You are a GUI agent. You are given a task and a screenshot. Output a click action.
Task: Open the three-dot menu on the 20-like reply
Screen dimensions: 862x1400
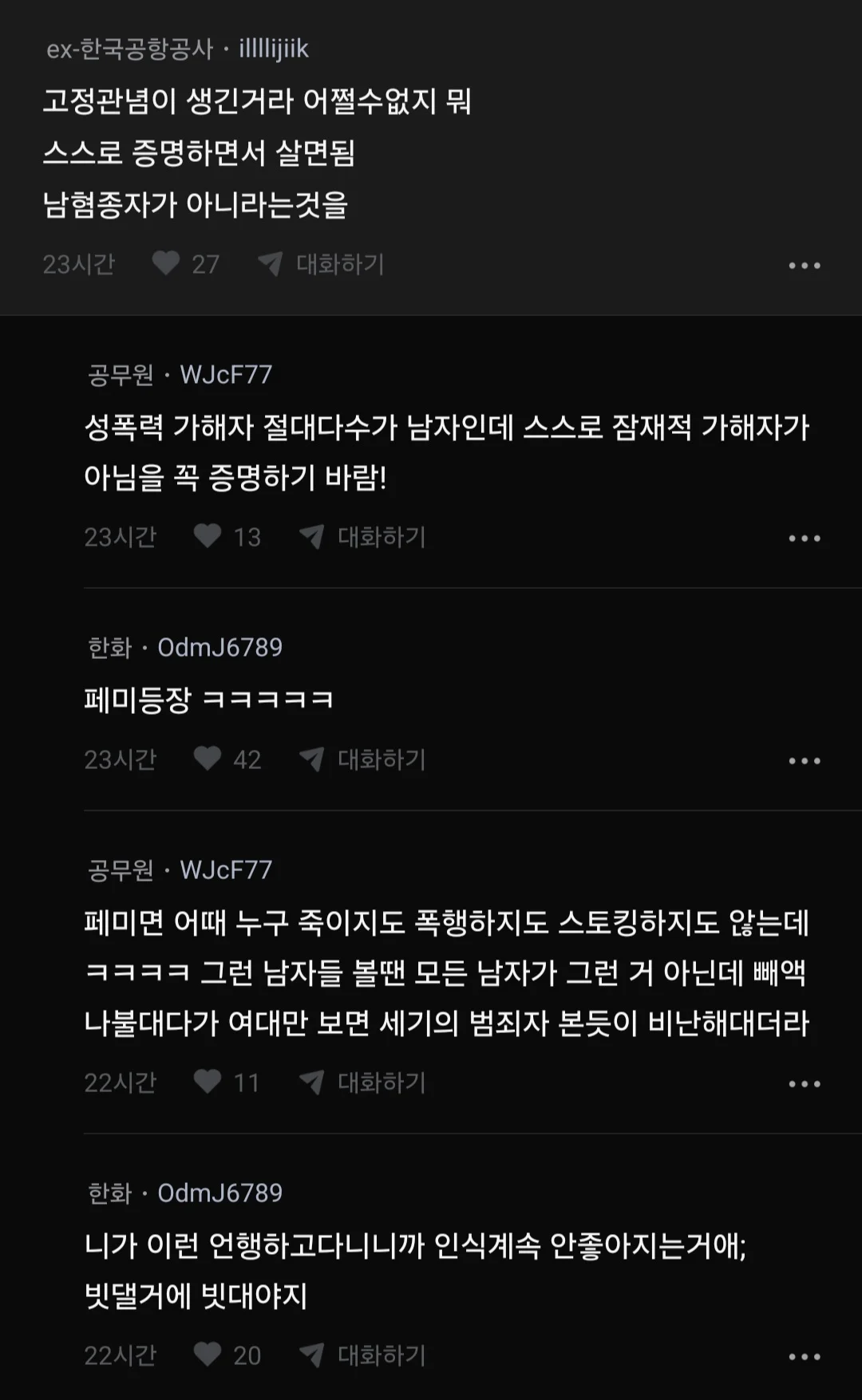coord(804,1357)
